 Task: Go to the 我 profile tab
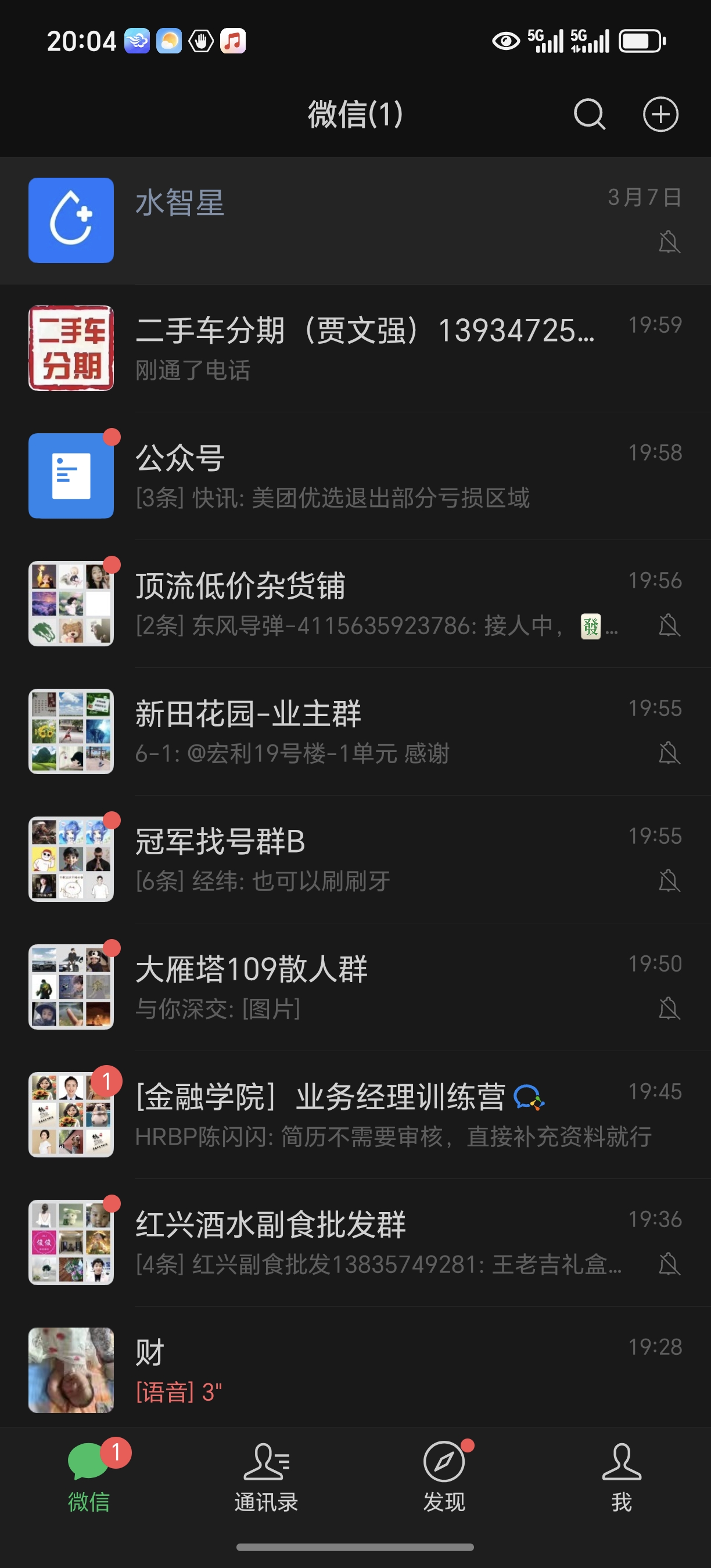(622, 1477)
